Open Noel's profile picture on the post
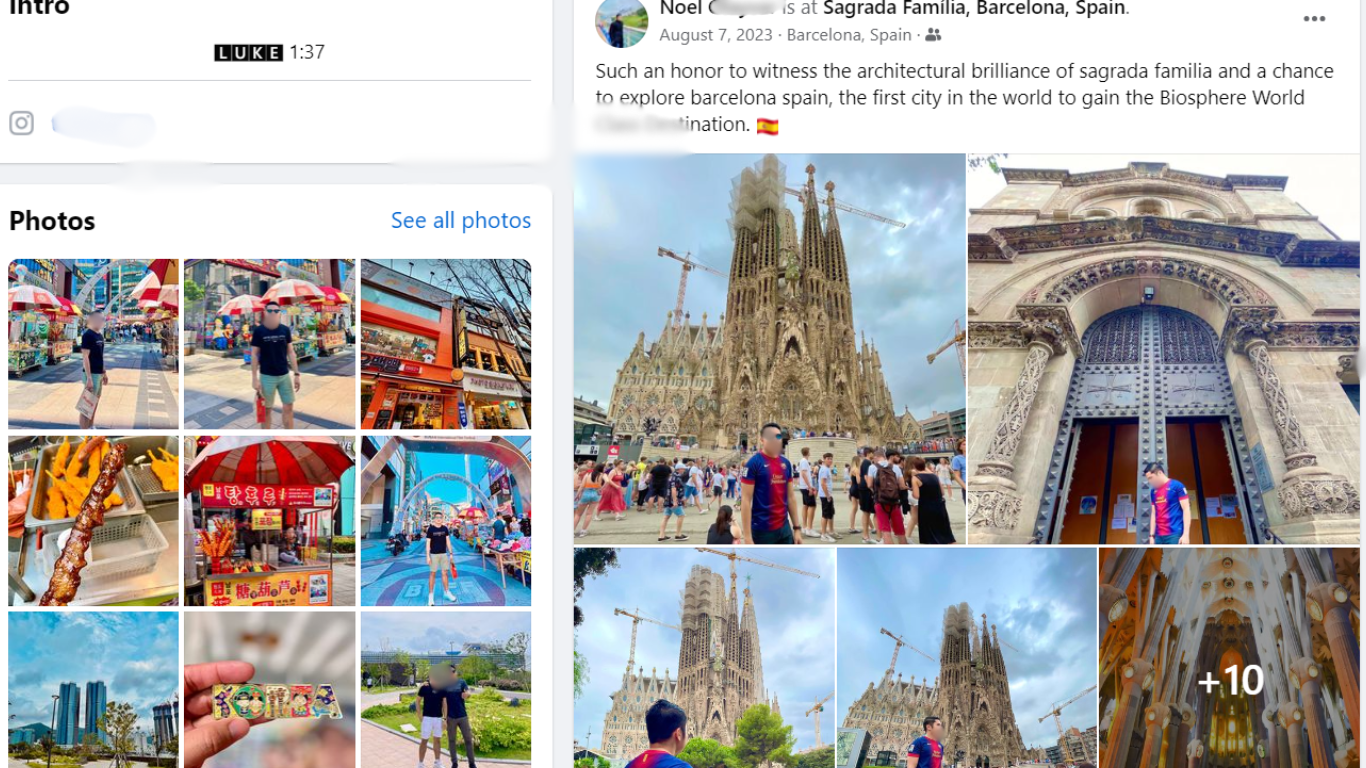Viewport: 1366px width, 768px height. [621, 22]
